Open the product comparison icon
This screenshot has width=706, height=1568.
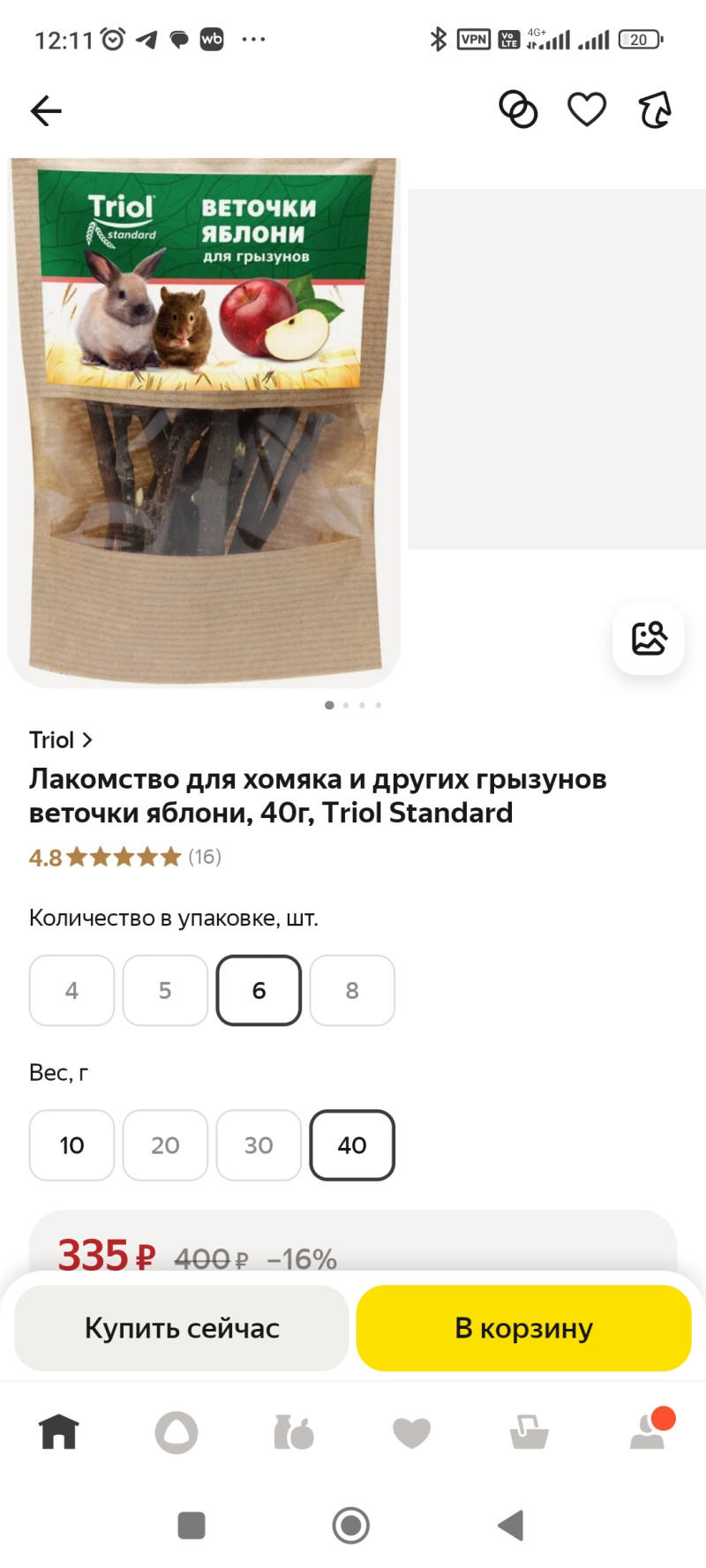(x=518, y=110)
